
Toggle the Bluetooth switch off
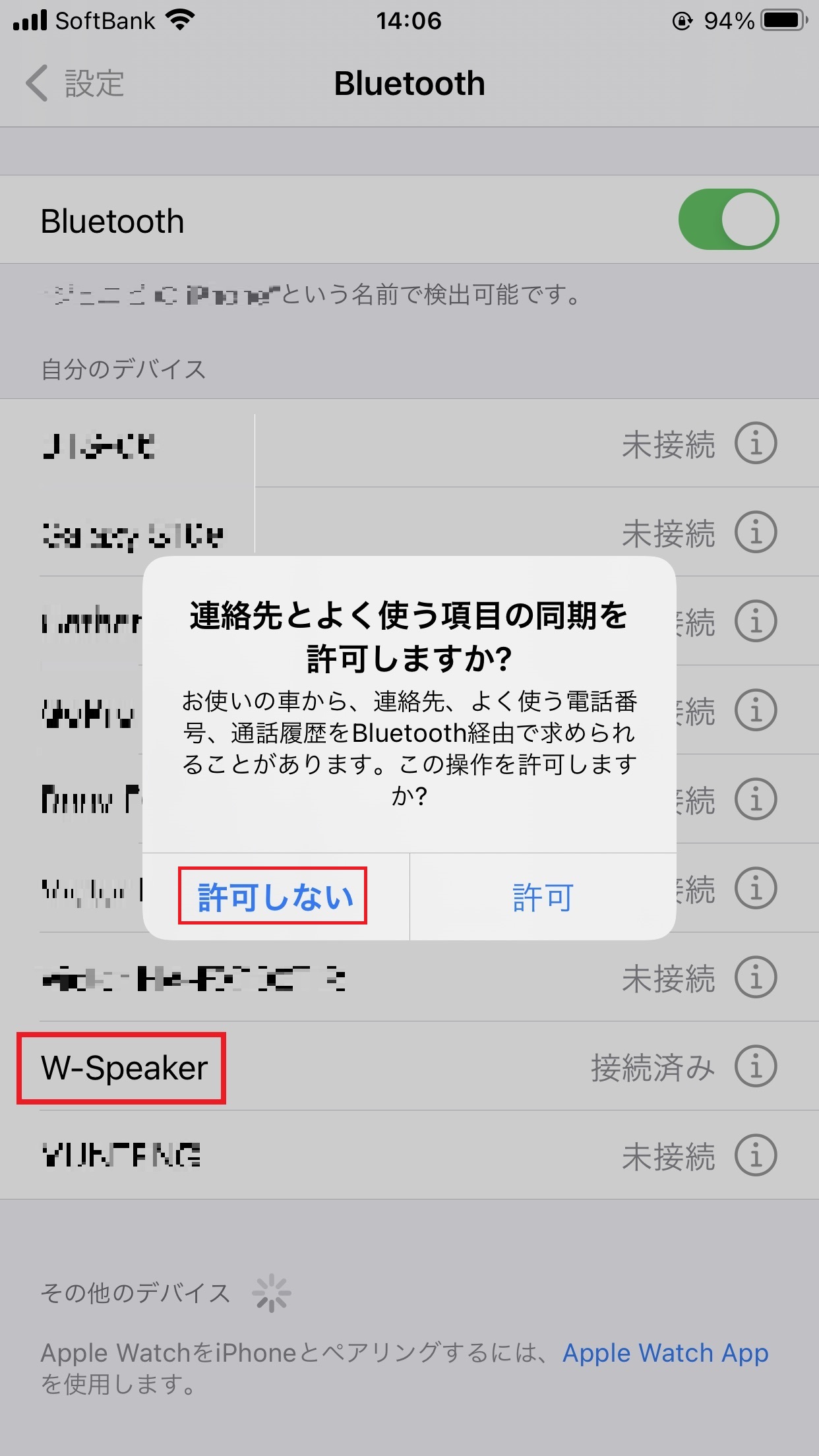click(x=728, y=220)
